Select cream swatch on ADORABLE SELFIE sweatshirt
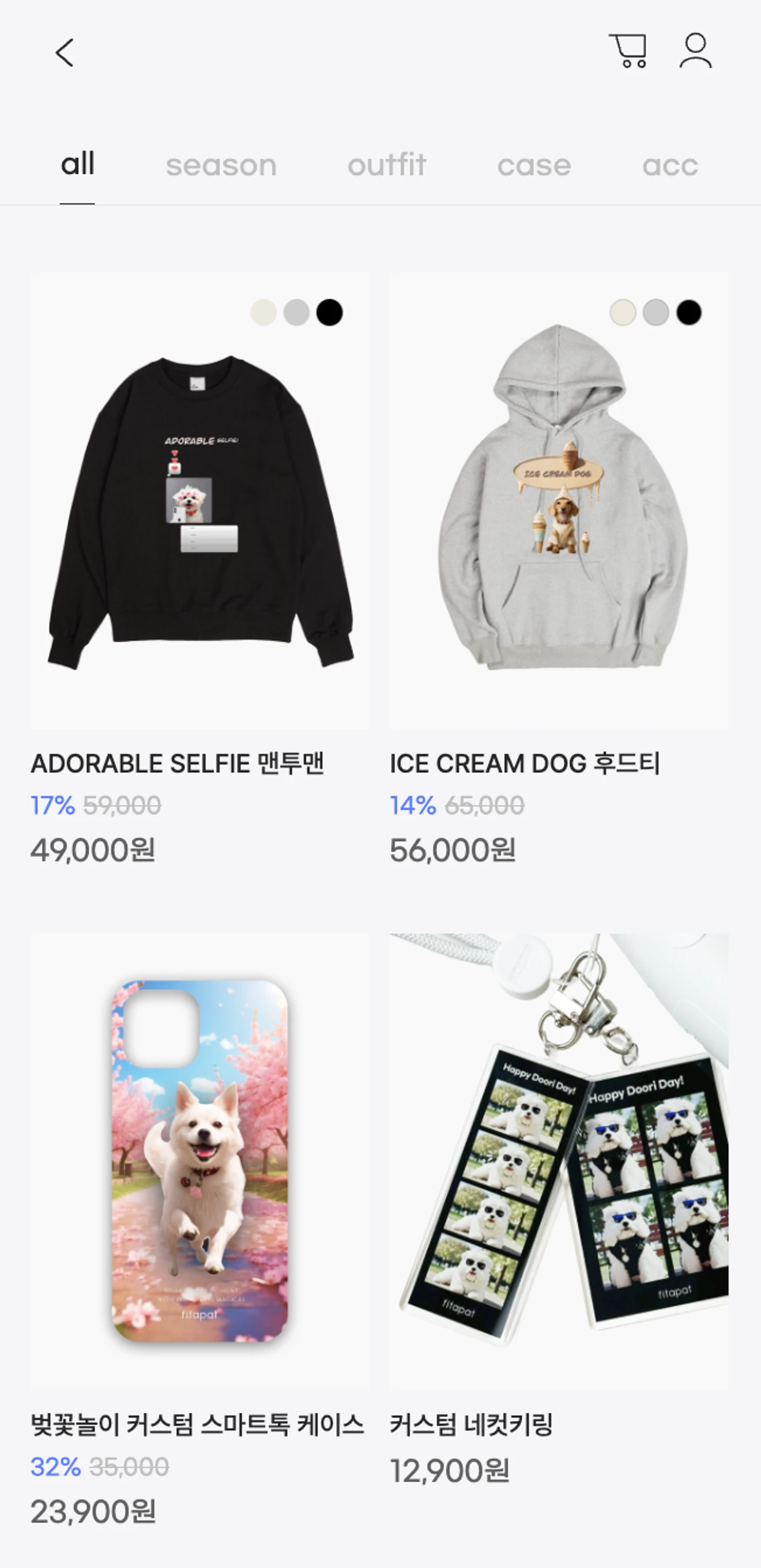Screen dimensions: 761x1568 (263, 313)
